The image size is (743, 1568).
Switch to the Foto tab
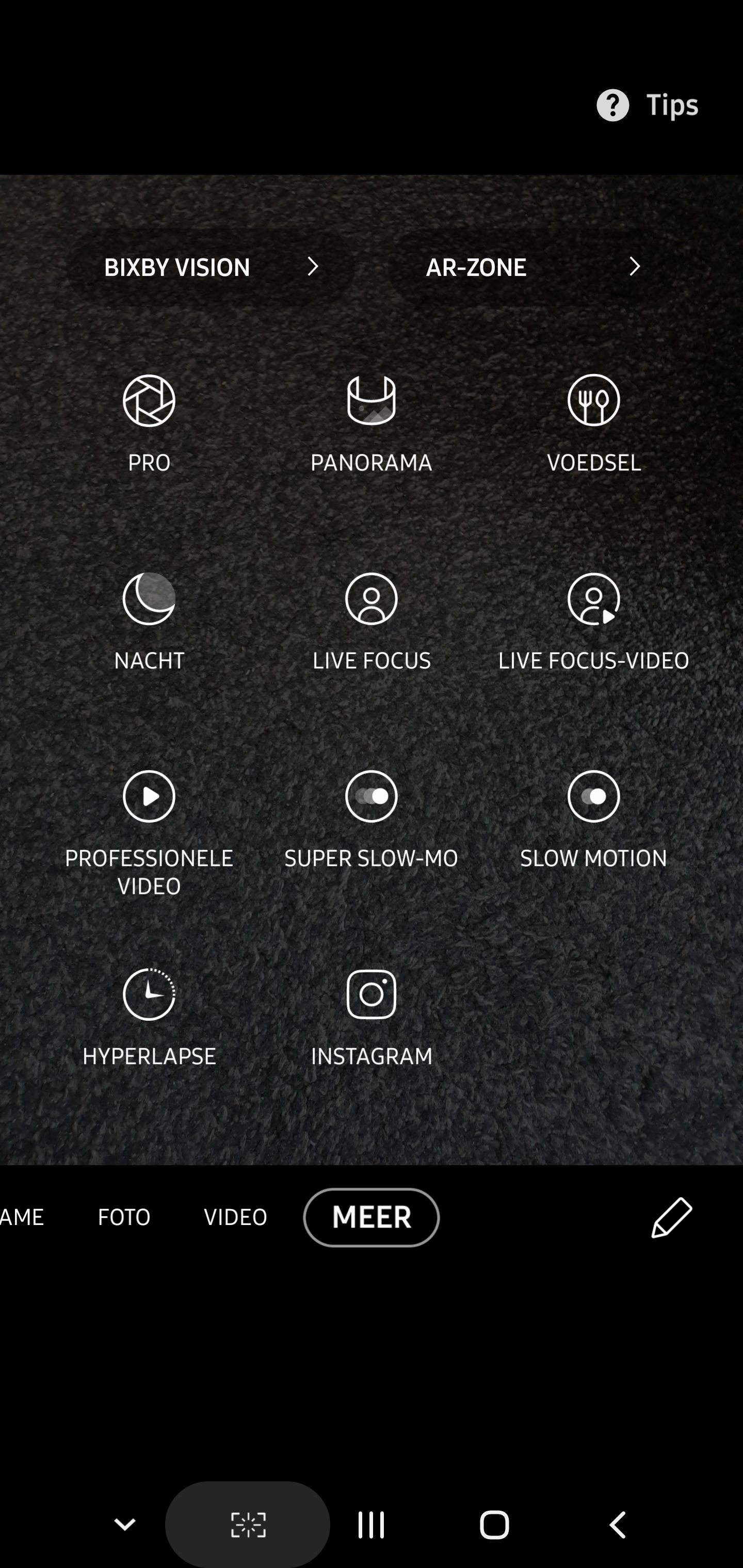pos(124,1217)
